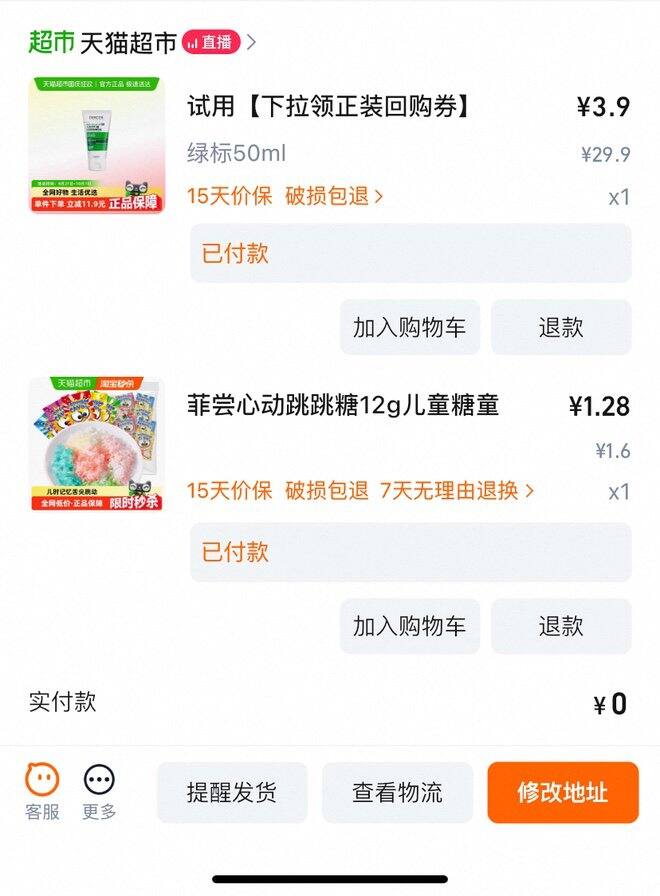Contact 客服 customer service
The image size is (660, 896).
(x=42, y=792)
